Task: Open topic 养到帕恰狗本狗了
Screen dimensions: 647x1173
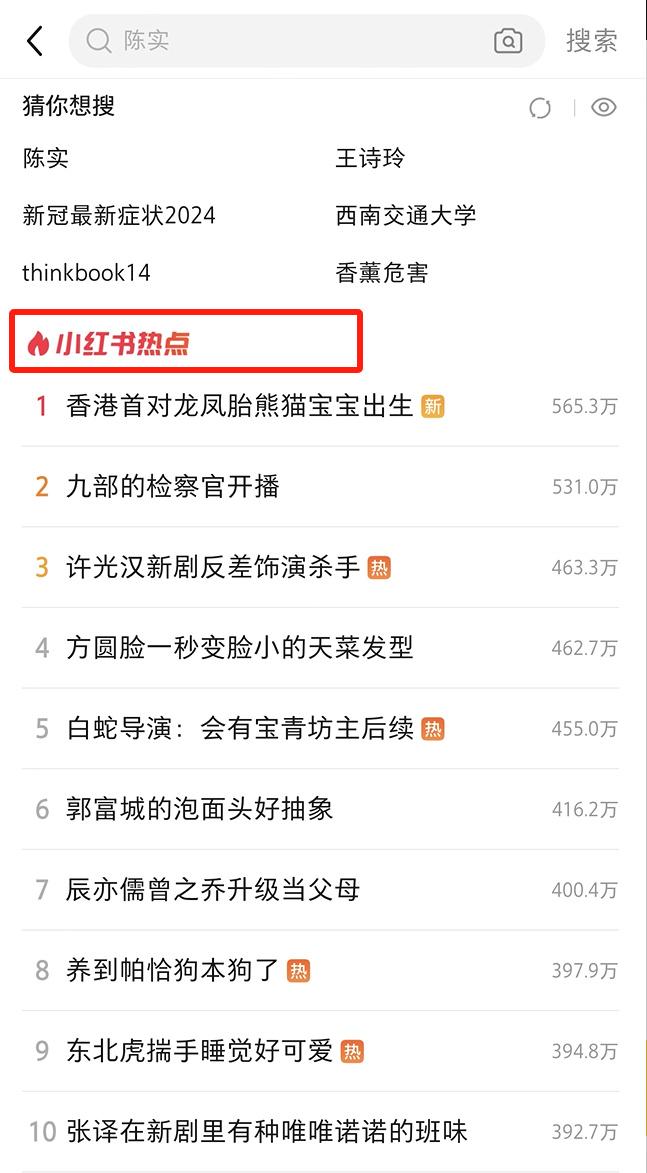Action: click(x=320, y=971)
